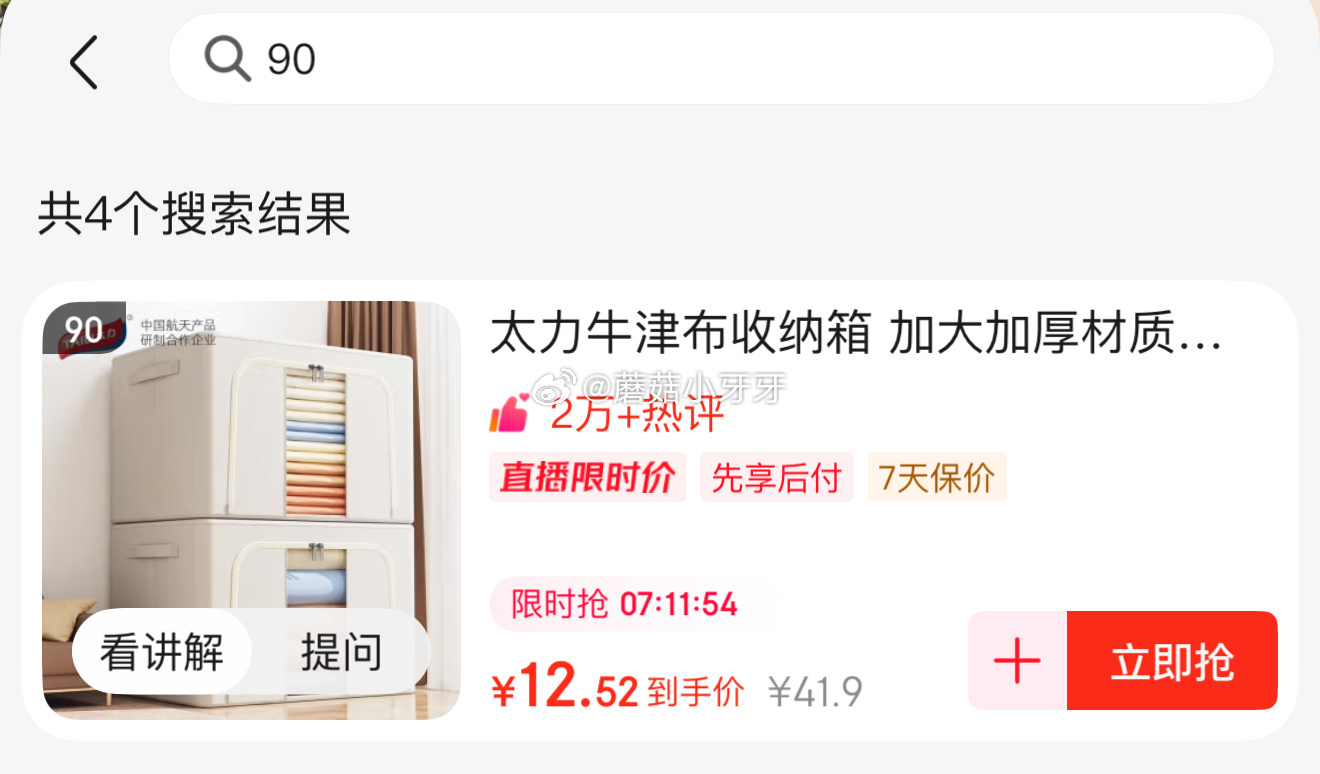The height and width of the screenshot is (774, 1320).
Task: Tap 提问 to ask a question
Action: tap(342, 652)
